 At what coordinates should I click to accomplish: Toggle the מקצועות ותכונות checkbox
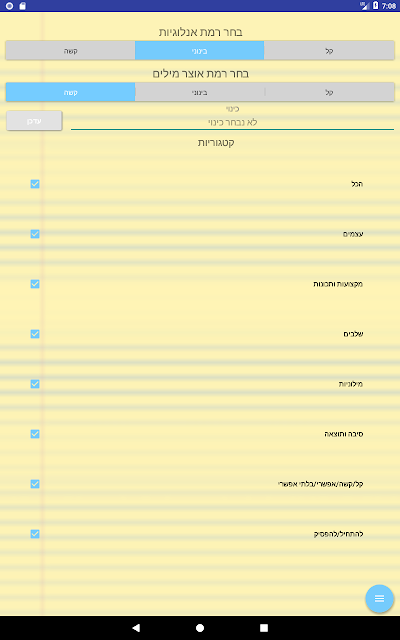pyautogui.click(x=35, y=284)
